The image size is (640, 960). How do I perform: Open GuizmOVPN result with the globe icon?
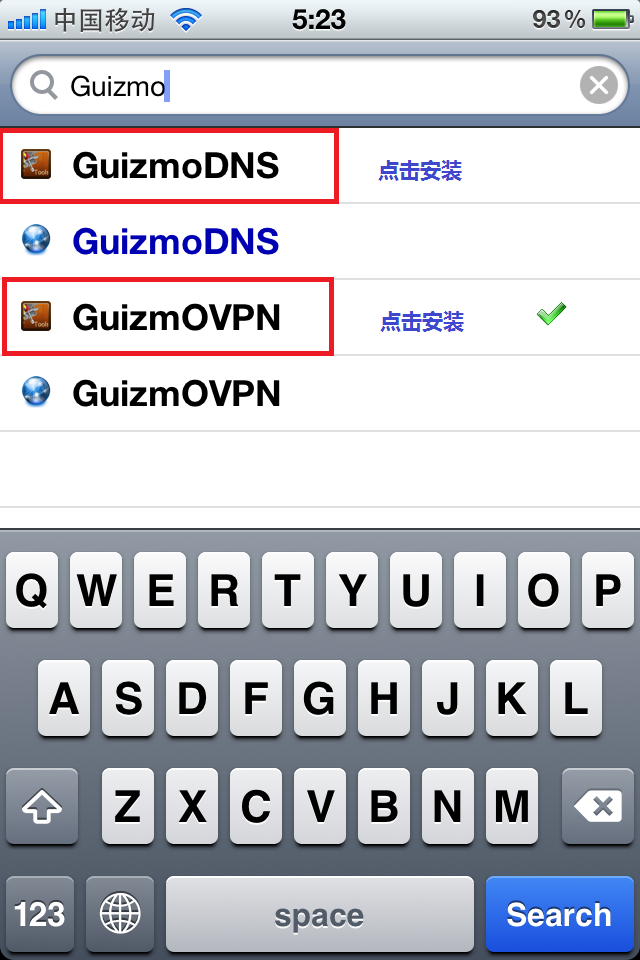(175, 393)
